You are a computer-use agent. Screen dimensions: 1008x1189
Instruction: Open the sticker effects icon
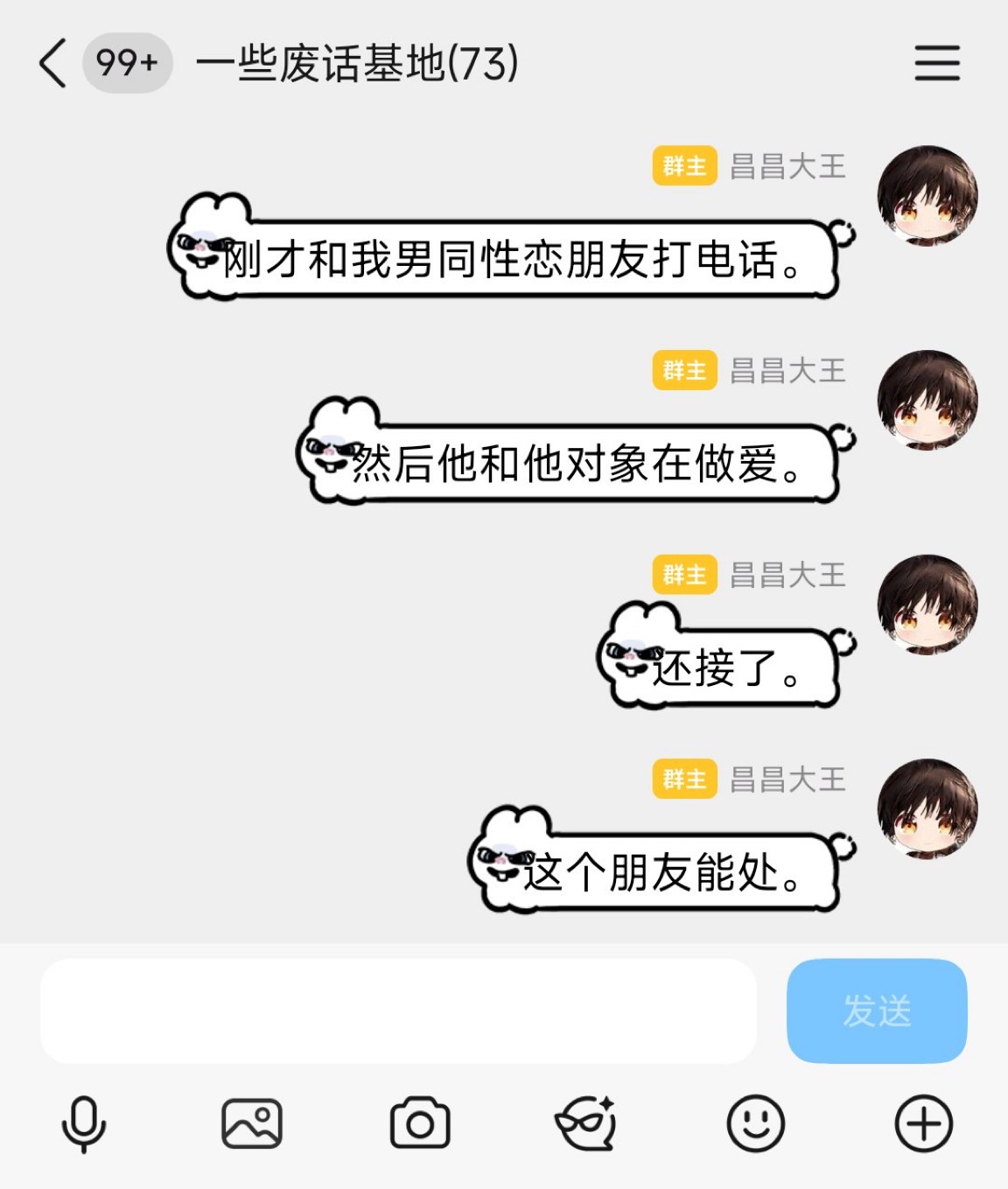[587, 1124]
